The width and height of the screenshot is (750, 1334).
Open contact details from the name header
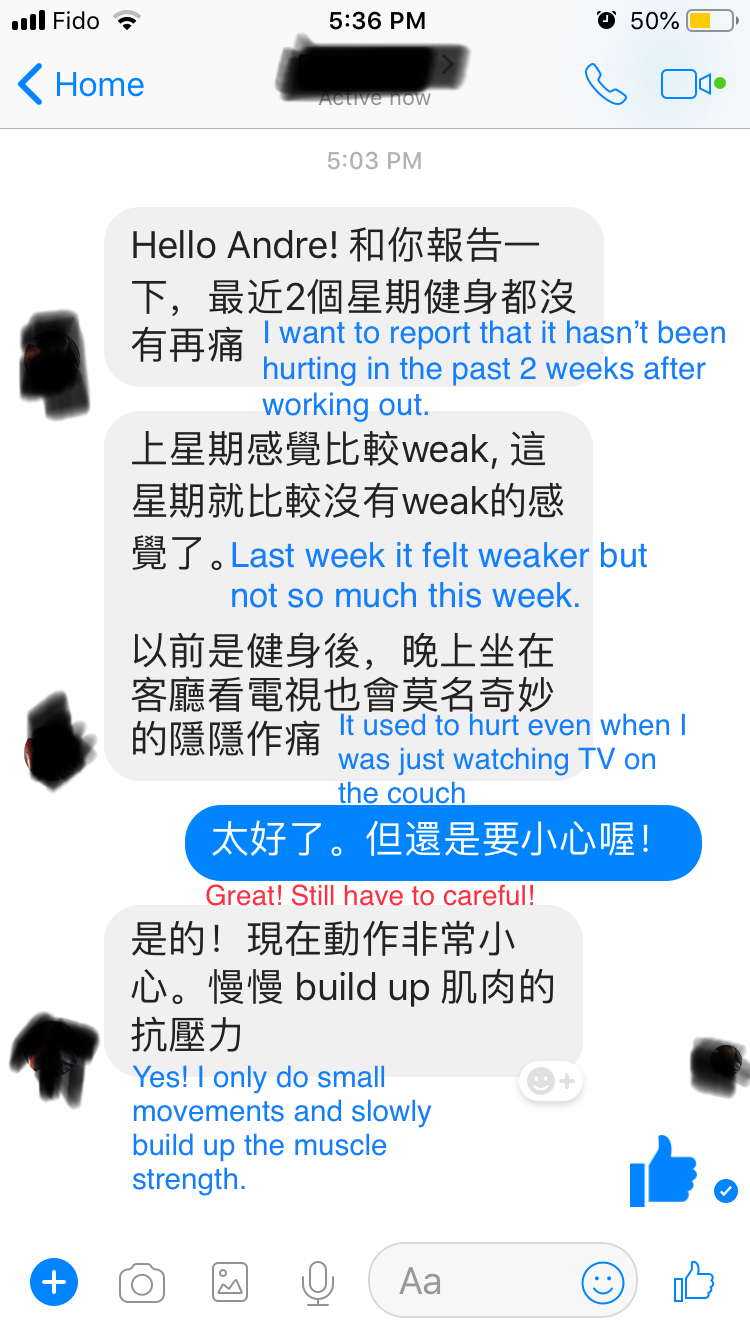375,75
